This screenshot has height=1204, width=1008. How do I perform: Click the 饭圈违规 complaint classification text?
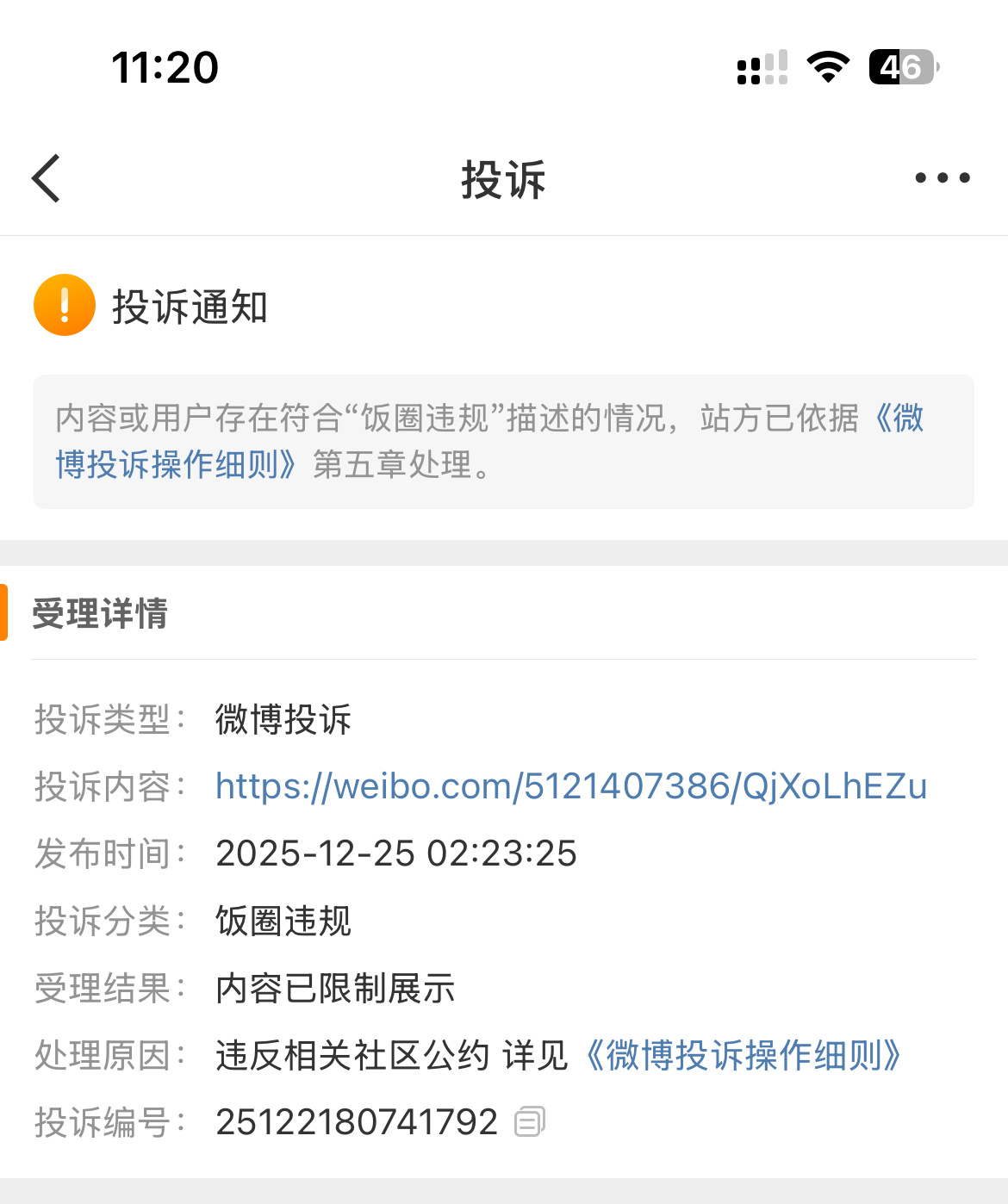283,921
